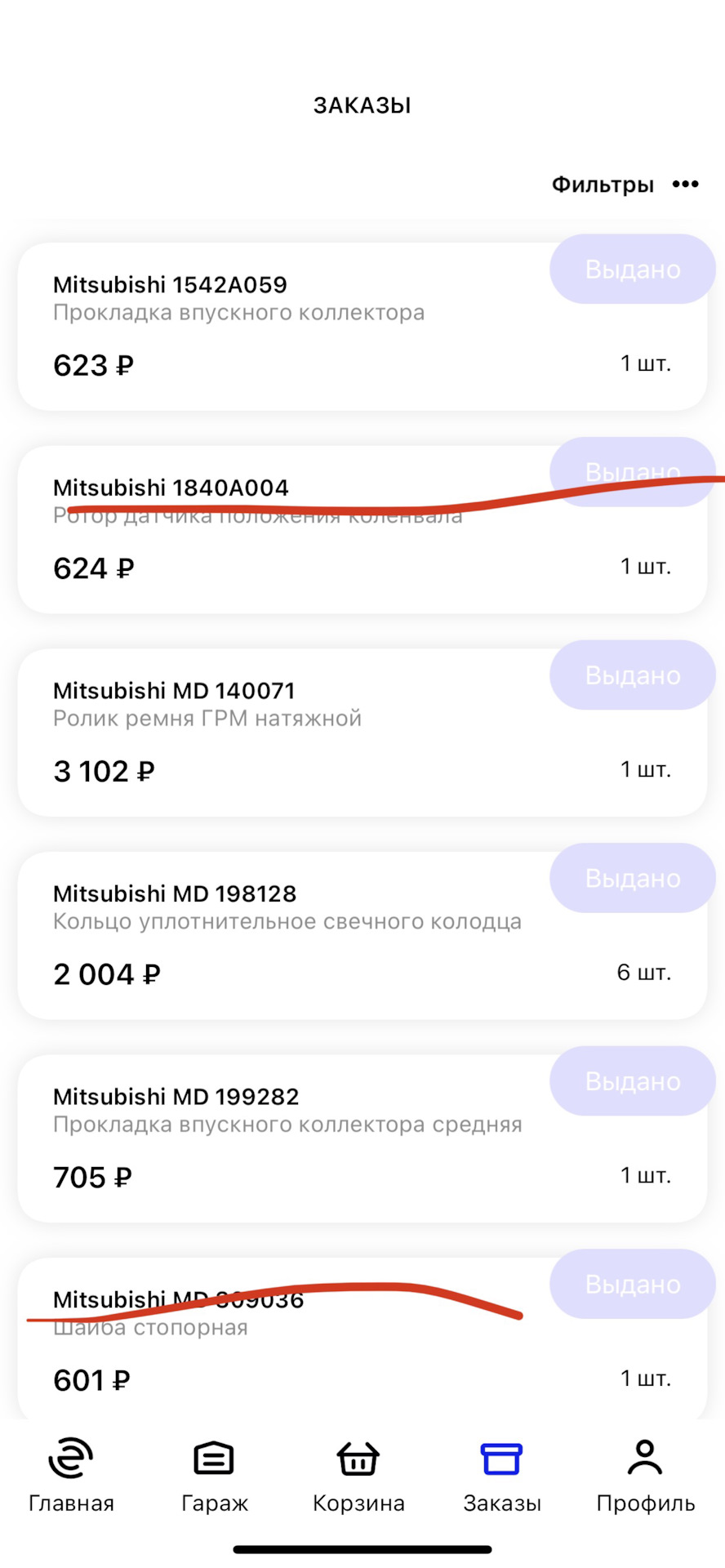Tap the Mitsubishi MD 199282 order card

[x=327, y=1138]
